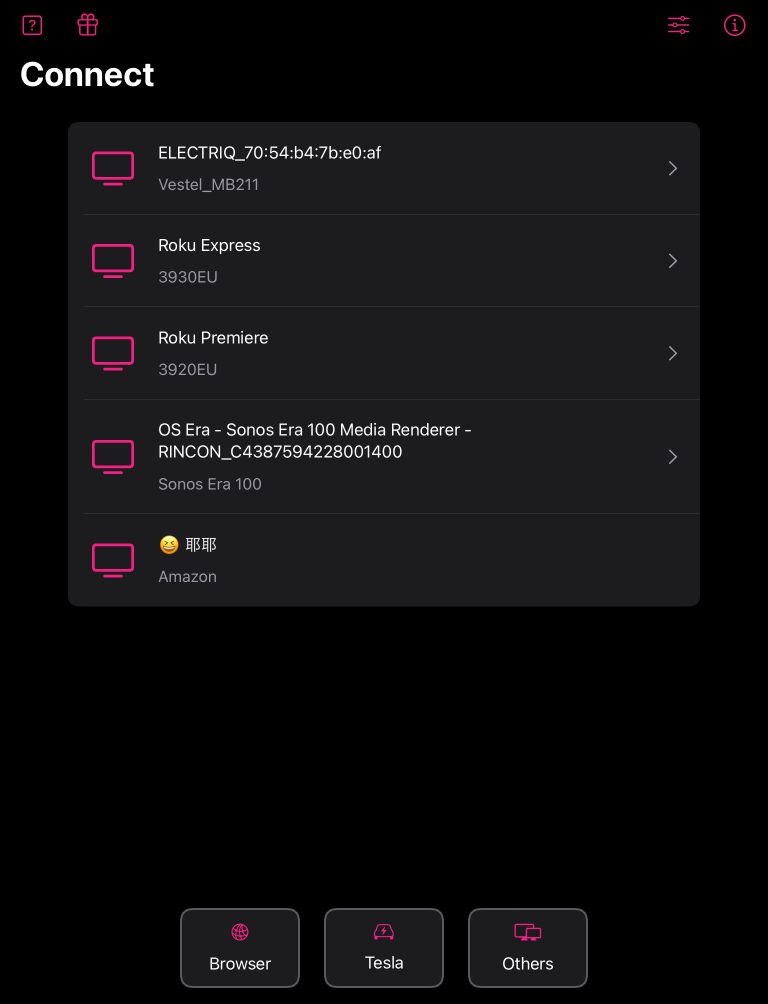Click the Browser globe icon
Viewport: 768px width, 1004px height.
tap(240, 932)
